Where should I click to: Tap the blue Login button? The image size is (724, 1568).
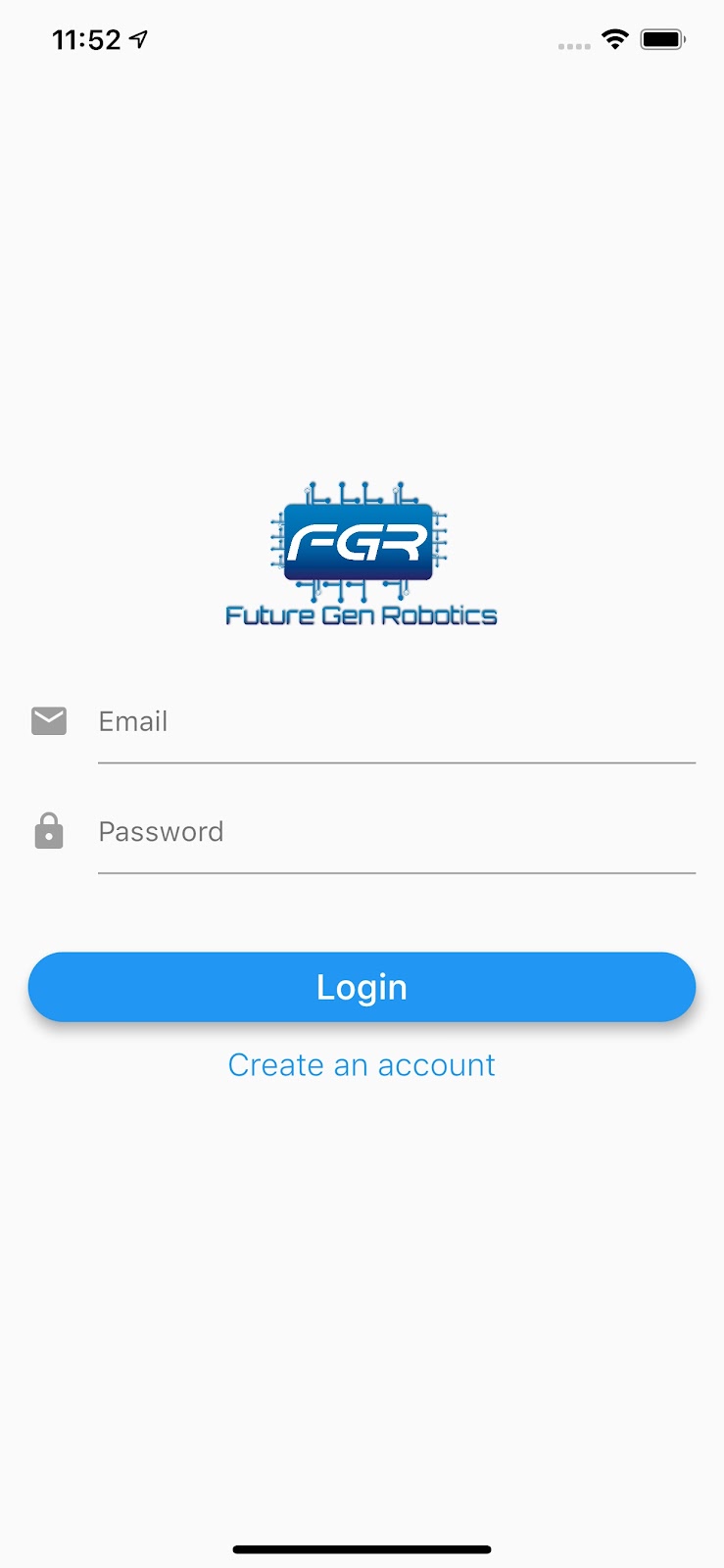tap(362, 987)
